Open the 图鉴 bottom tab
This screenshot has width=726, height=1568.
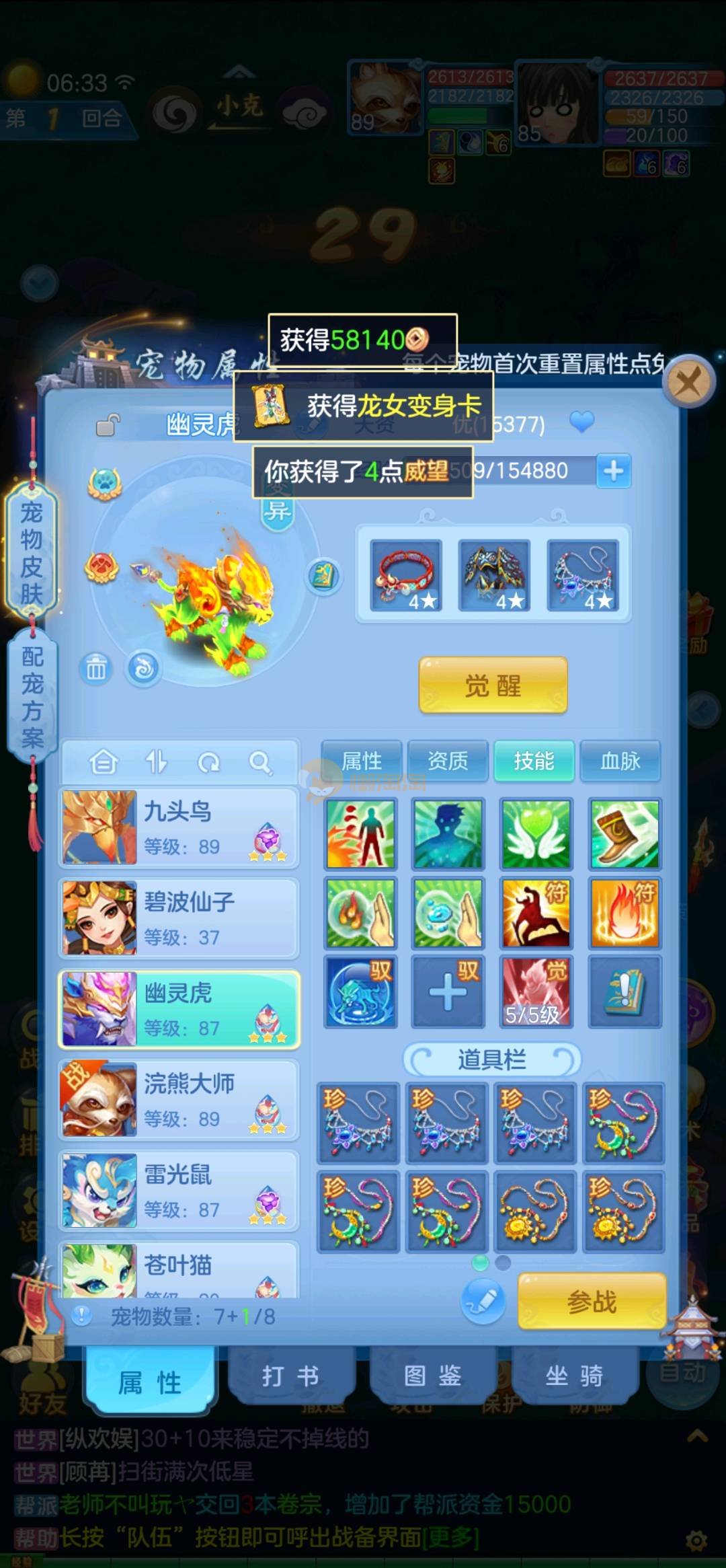click(432, 1376)
